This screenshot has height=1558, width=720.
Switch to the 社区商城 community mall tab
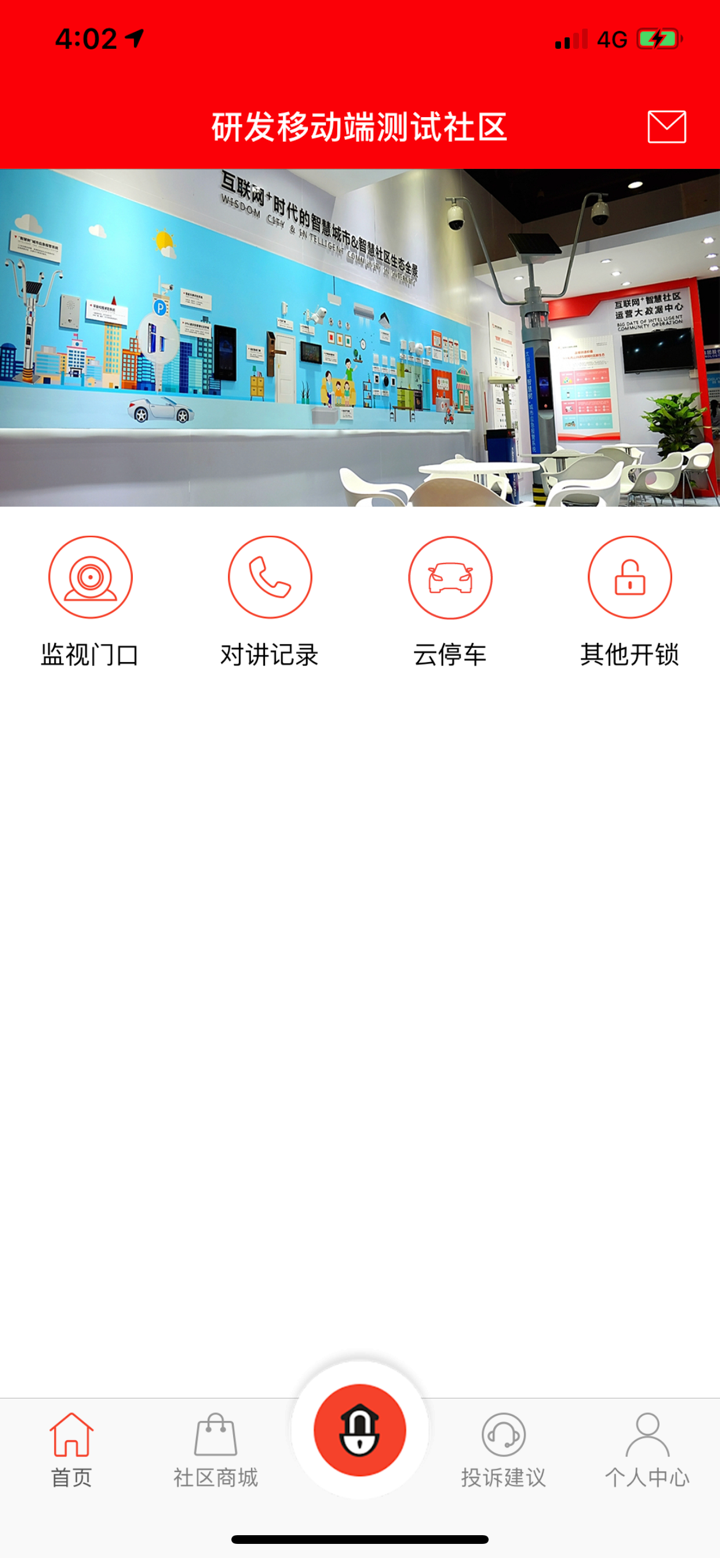[215, 1448]
